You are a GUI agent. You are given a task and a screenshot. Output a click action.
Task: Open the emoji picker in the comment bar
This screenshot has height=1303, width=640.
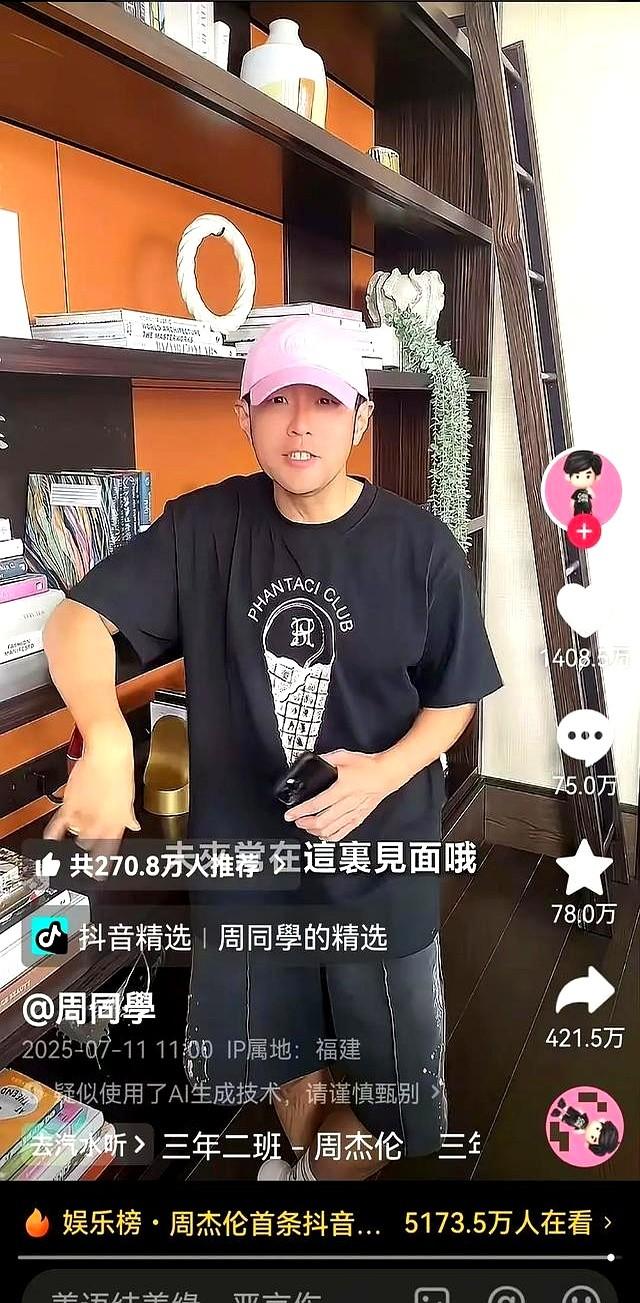point(581,1294)
